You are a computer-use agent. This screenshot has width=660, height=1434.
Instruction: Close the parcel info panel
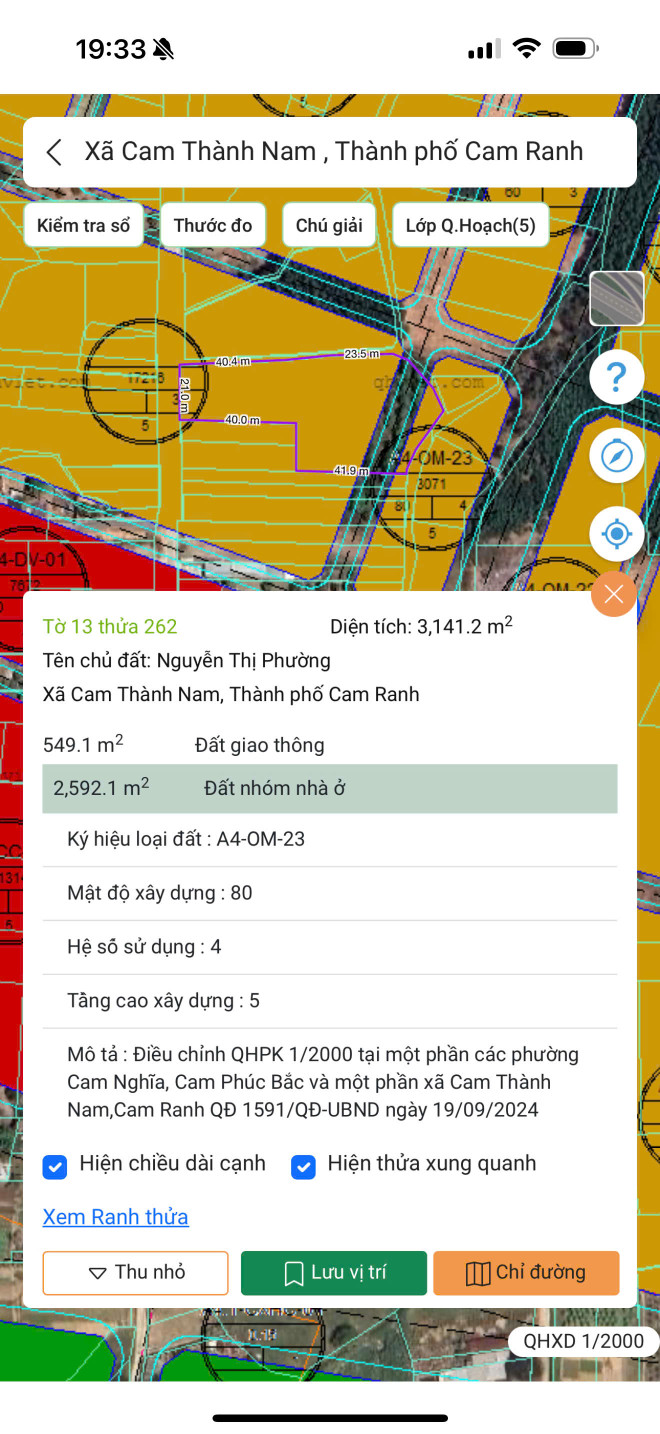[614, 595]
